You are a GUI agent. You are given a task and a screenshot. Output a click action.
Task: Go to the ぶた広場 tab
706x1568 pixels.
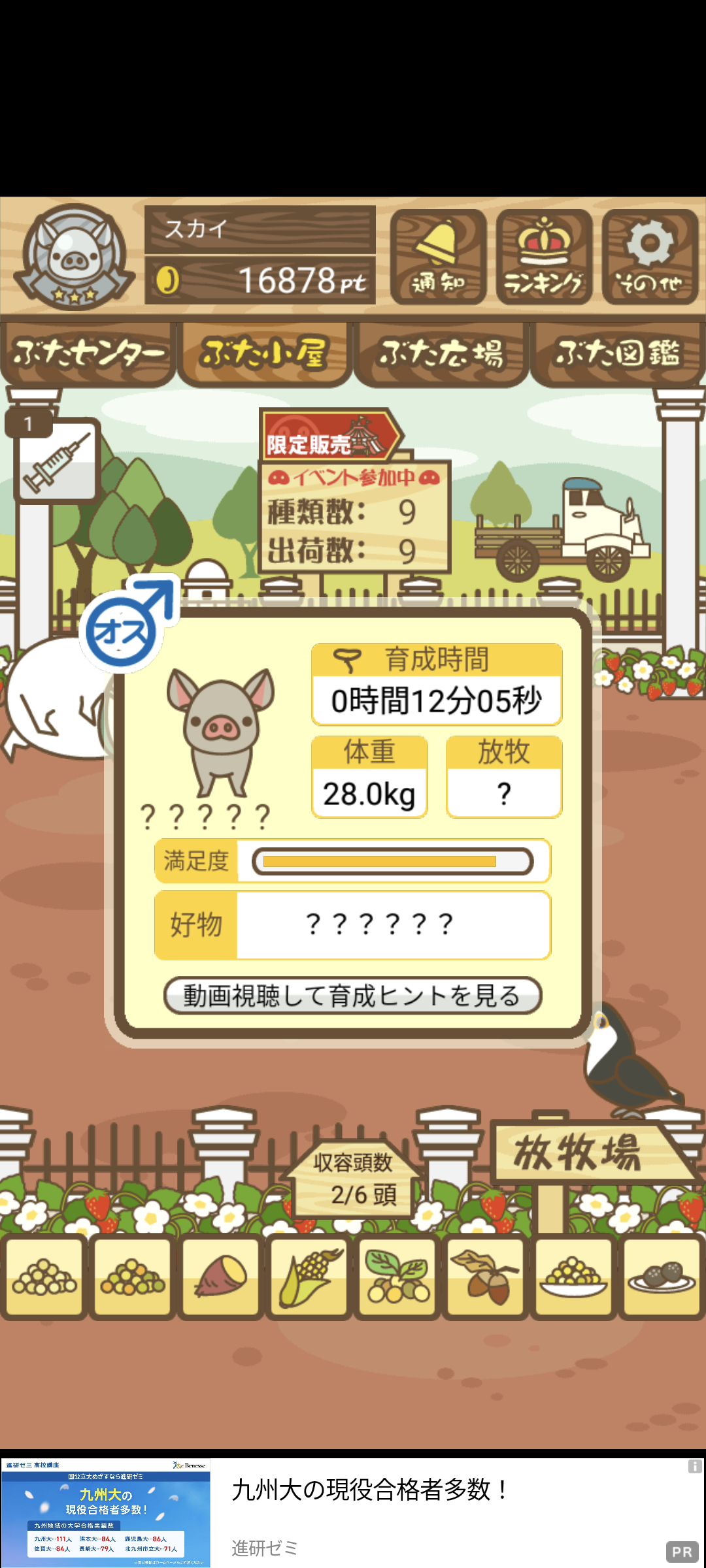pyautogui.click(x=441, y=353)
